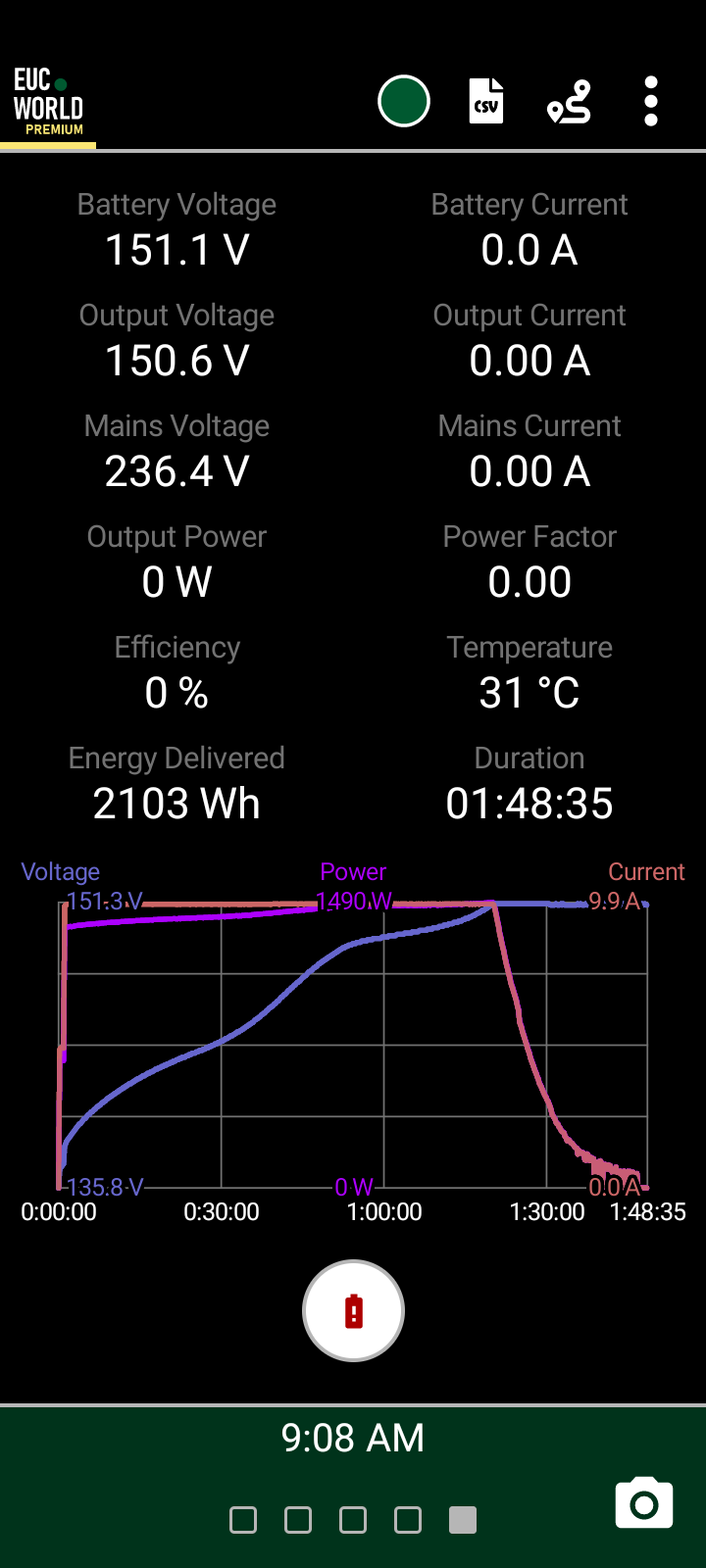Select the third page indicator square

[353, 1520]
